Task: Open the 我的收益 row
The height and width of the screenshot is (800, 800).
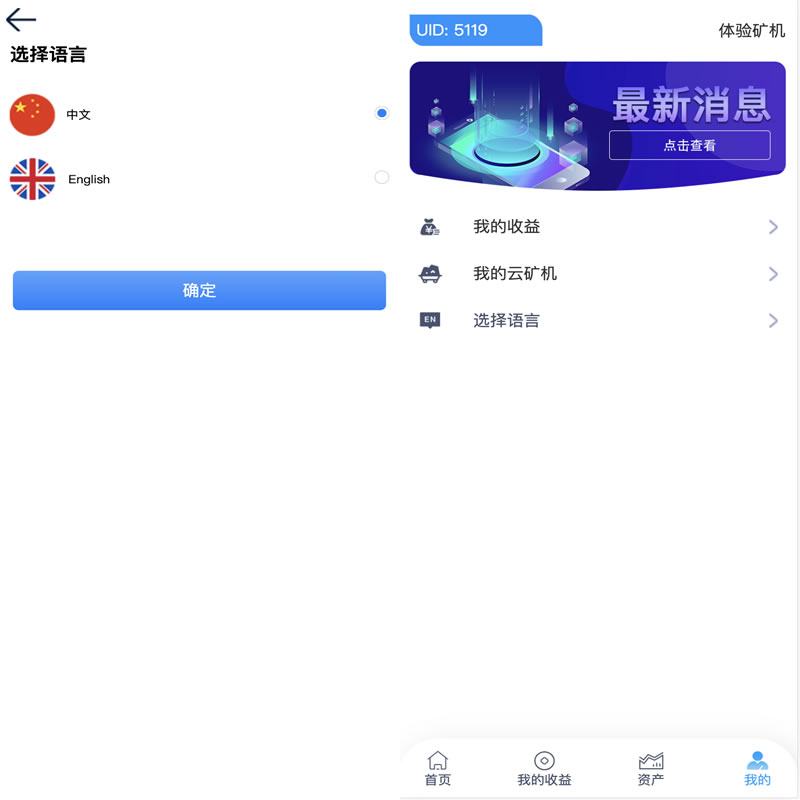Action: point(598,227)
